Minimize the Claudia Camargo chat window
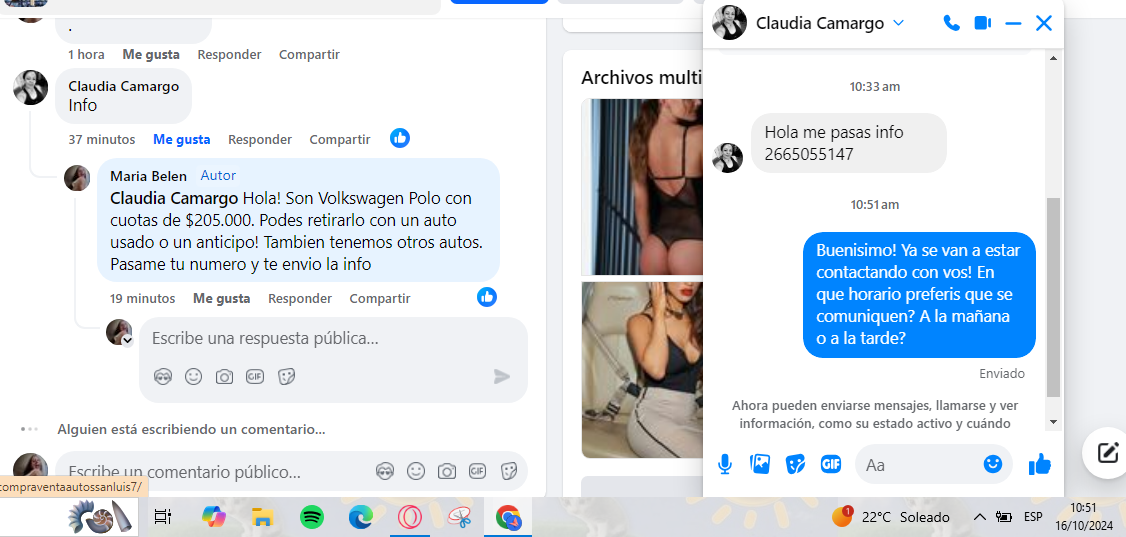This screenshot has width=1126, height=537. pyautogui.click(x=1013, y=23)
